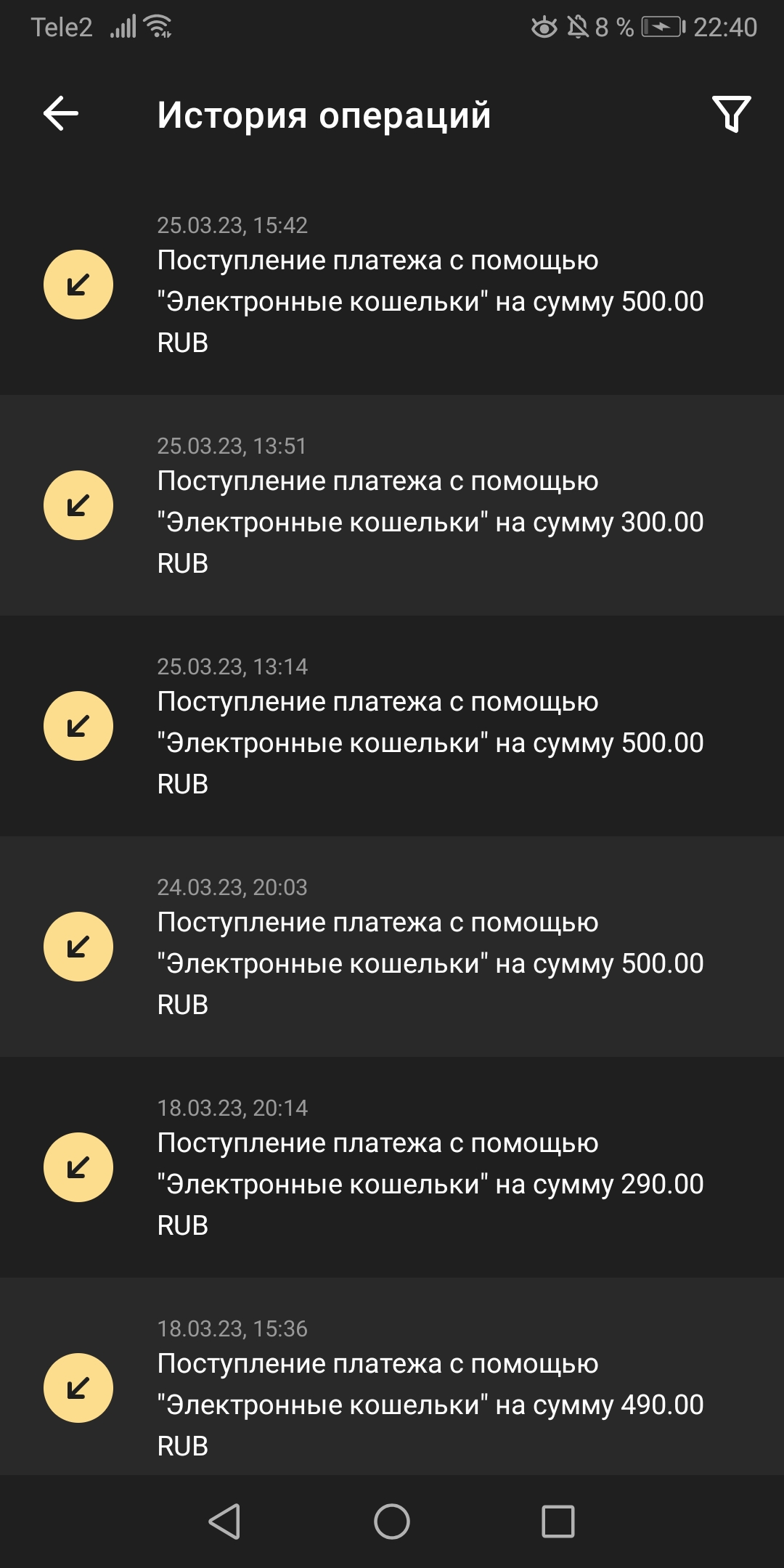Go back from the История операций screen
This screenshot has height=1568, width=784.
(x=61, y=114)
